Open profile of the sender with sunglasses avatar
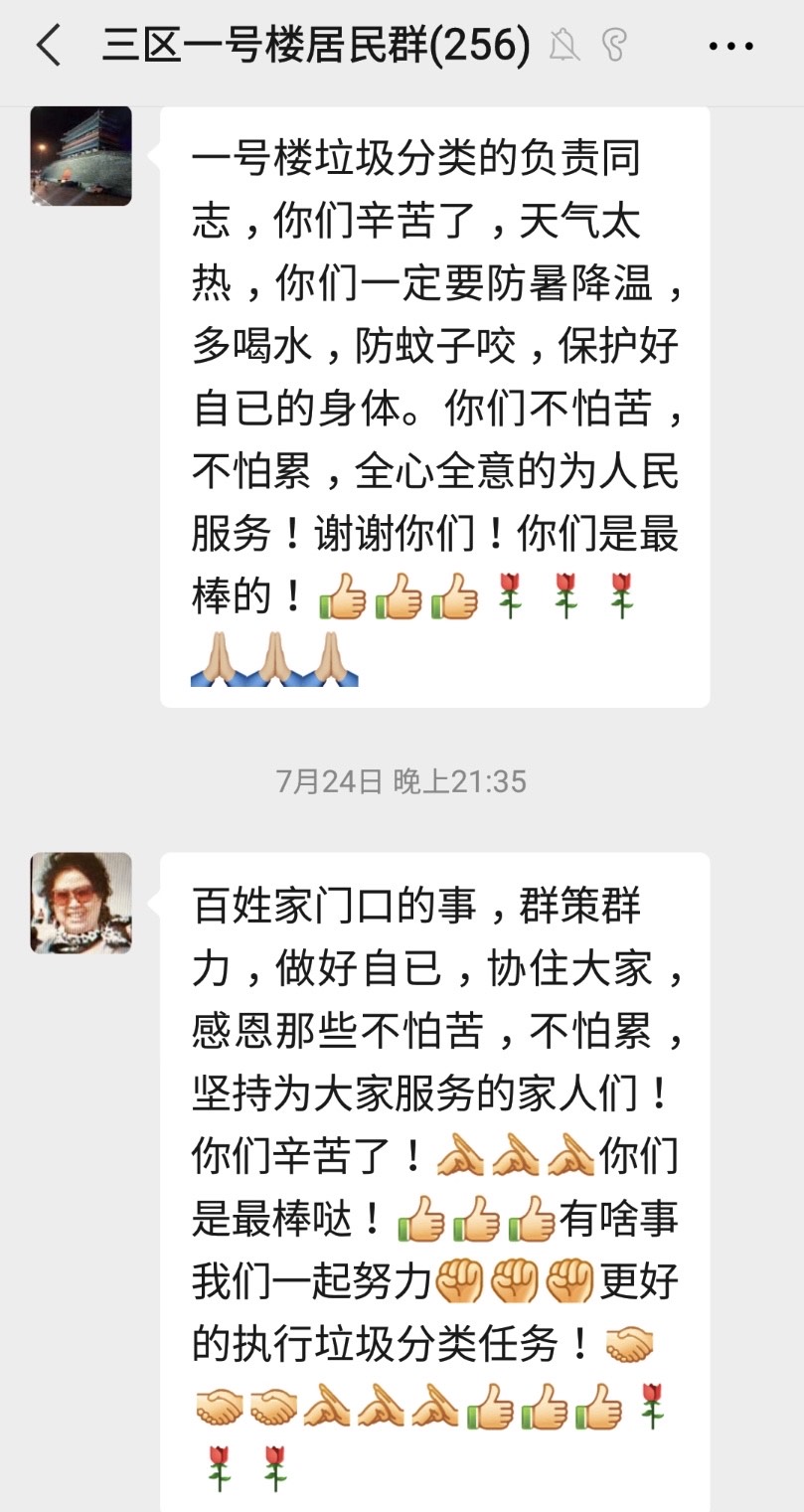Screen dimensions: 804x1512 point(81,903)
